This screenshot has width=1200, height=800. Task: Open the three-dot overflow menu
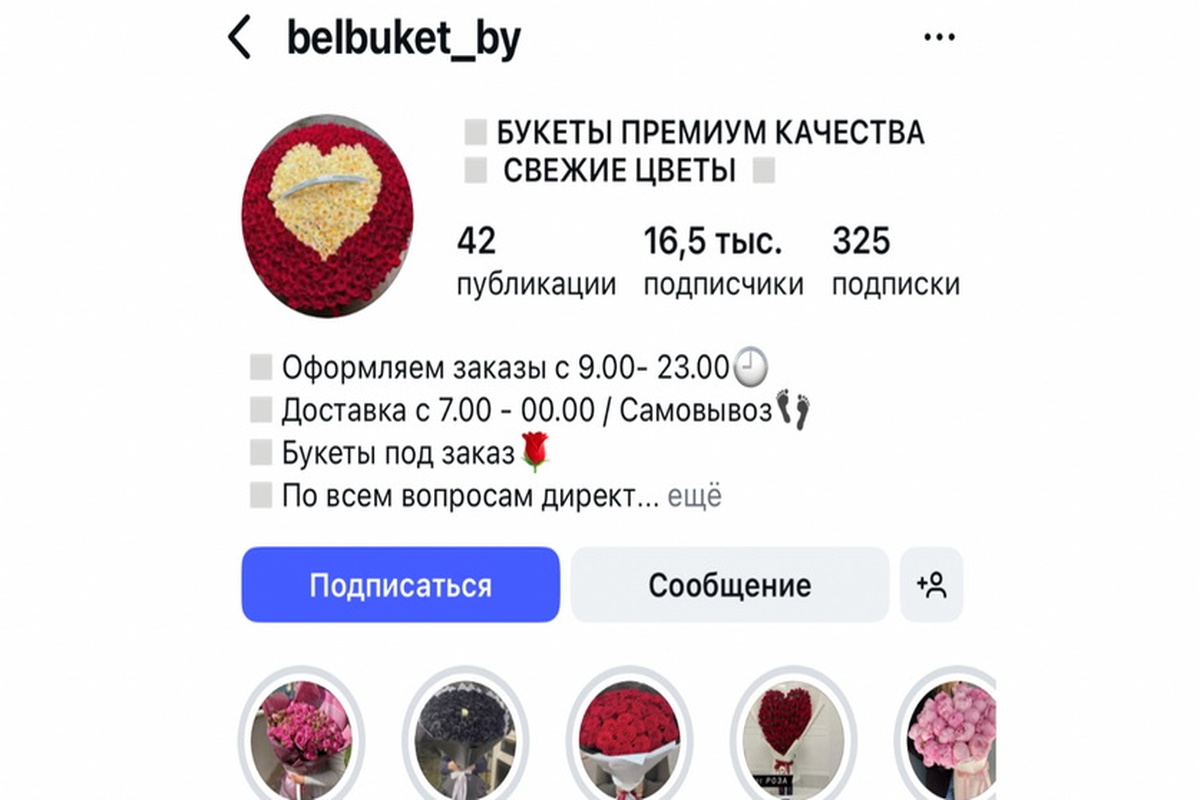click(939, 38)
